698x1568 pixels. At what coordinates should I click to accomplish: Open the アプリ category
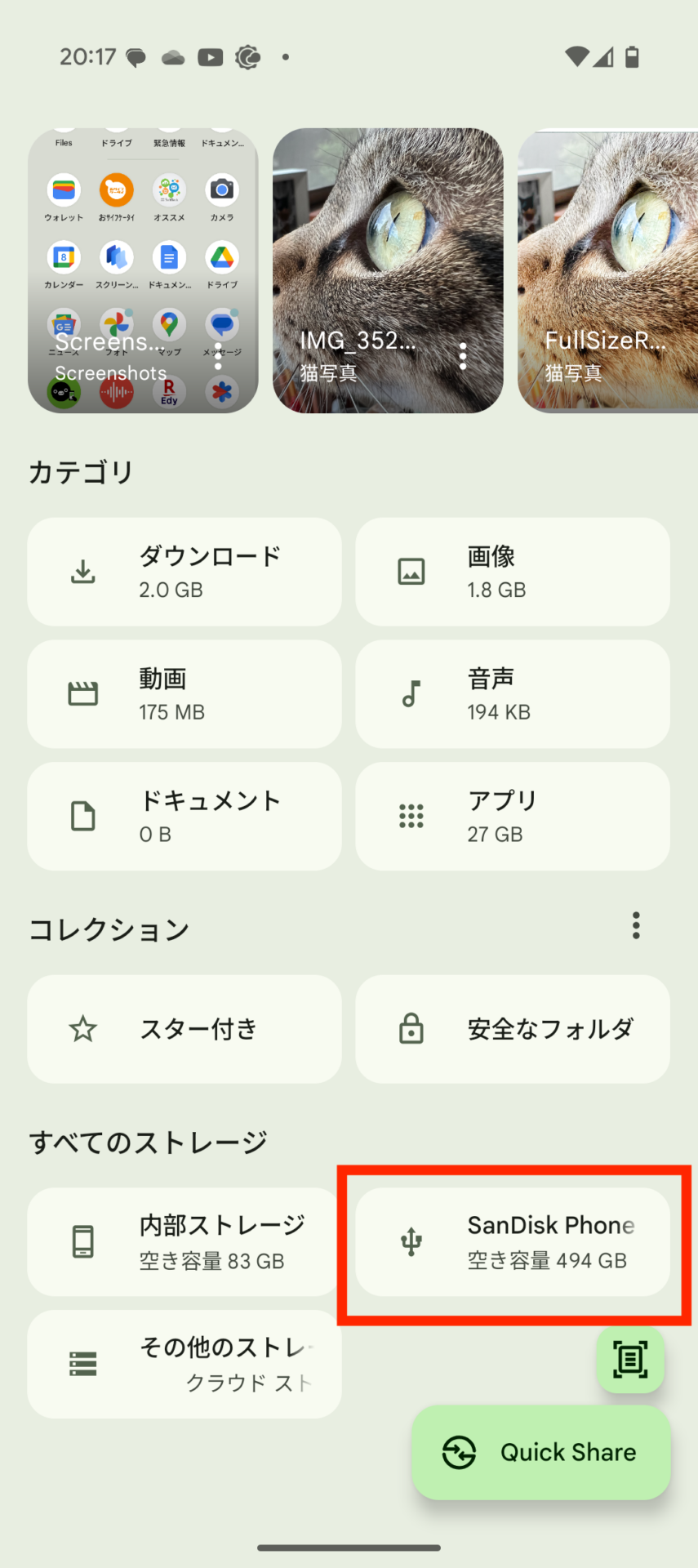[x=513, y=817]
